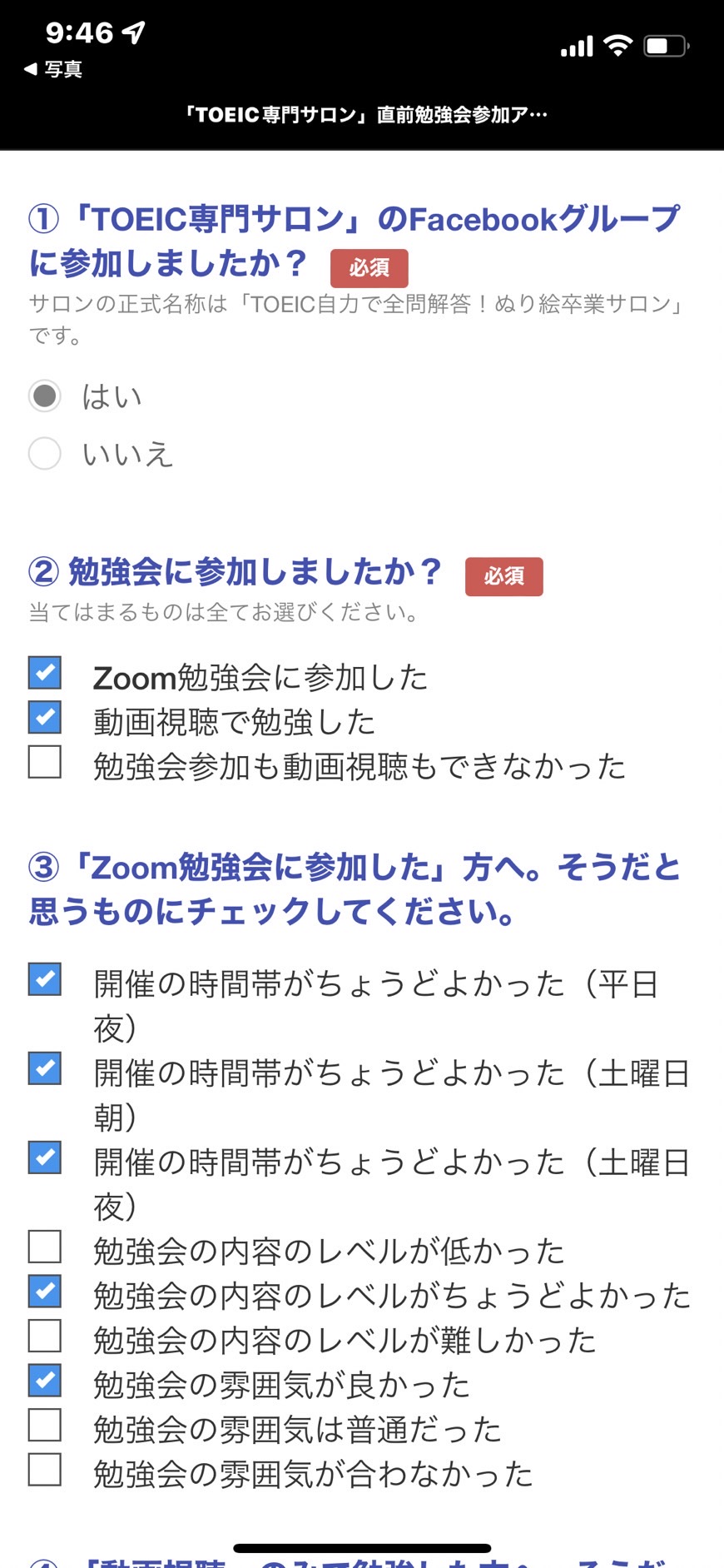The width and height of the screenshot is (724, 1568).
Task: Return to the 写真 app via the back link
Action: click(52, 69)
